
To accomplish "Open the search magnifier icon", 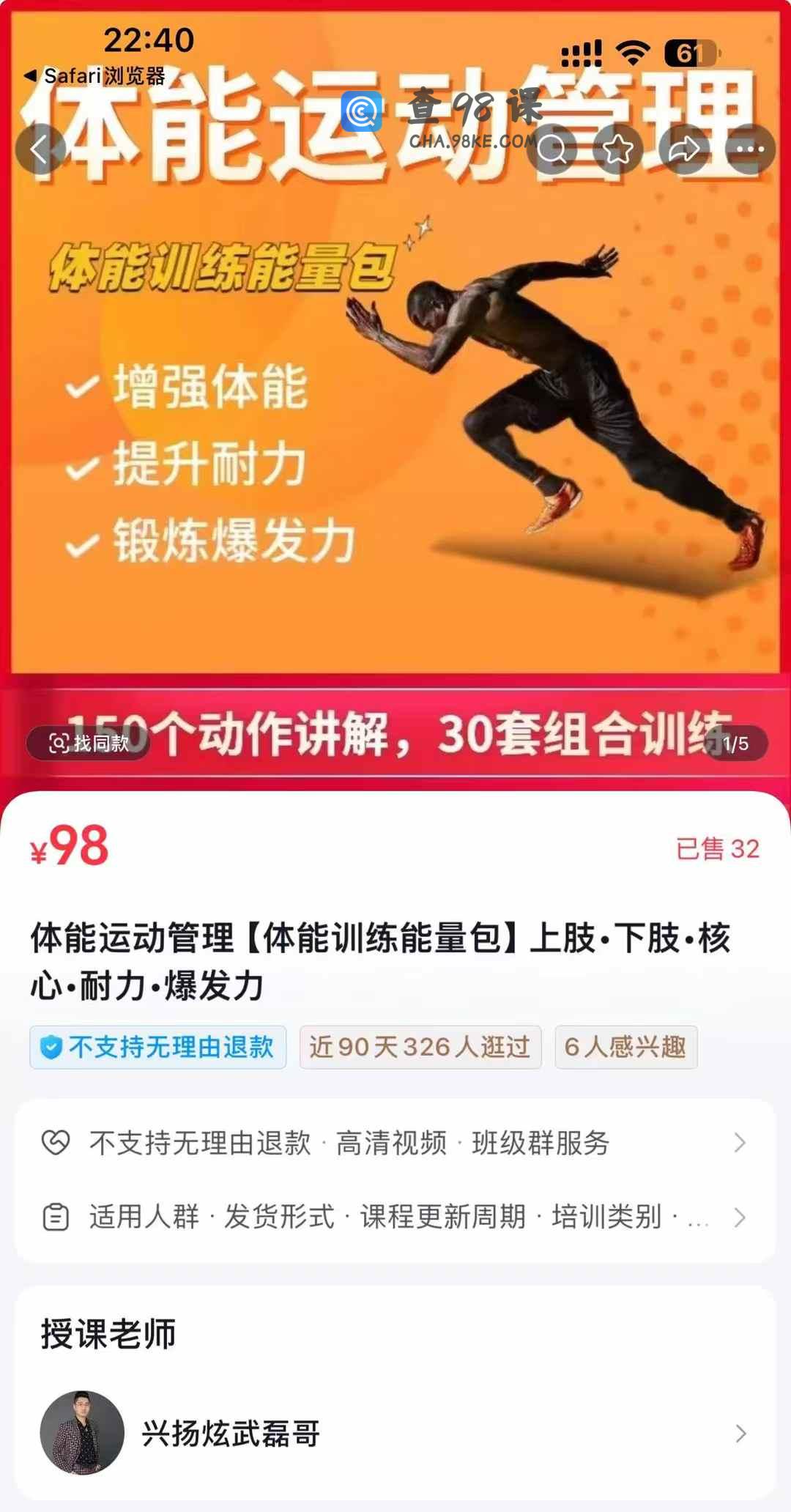I will coord(552,149).
